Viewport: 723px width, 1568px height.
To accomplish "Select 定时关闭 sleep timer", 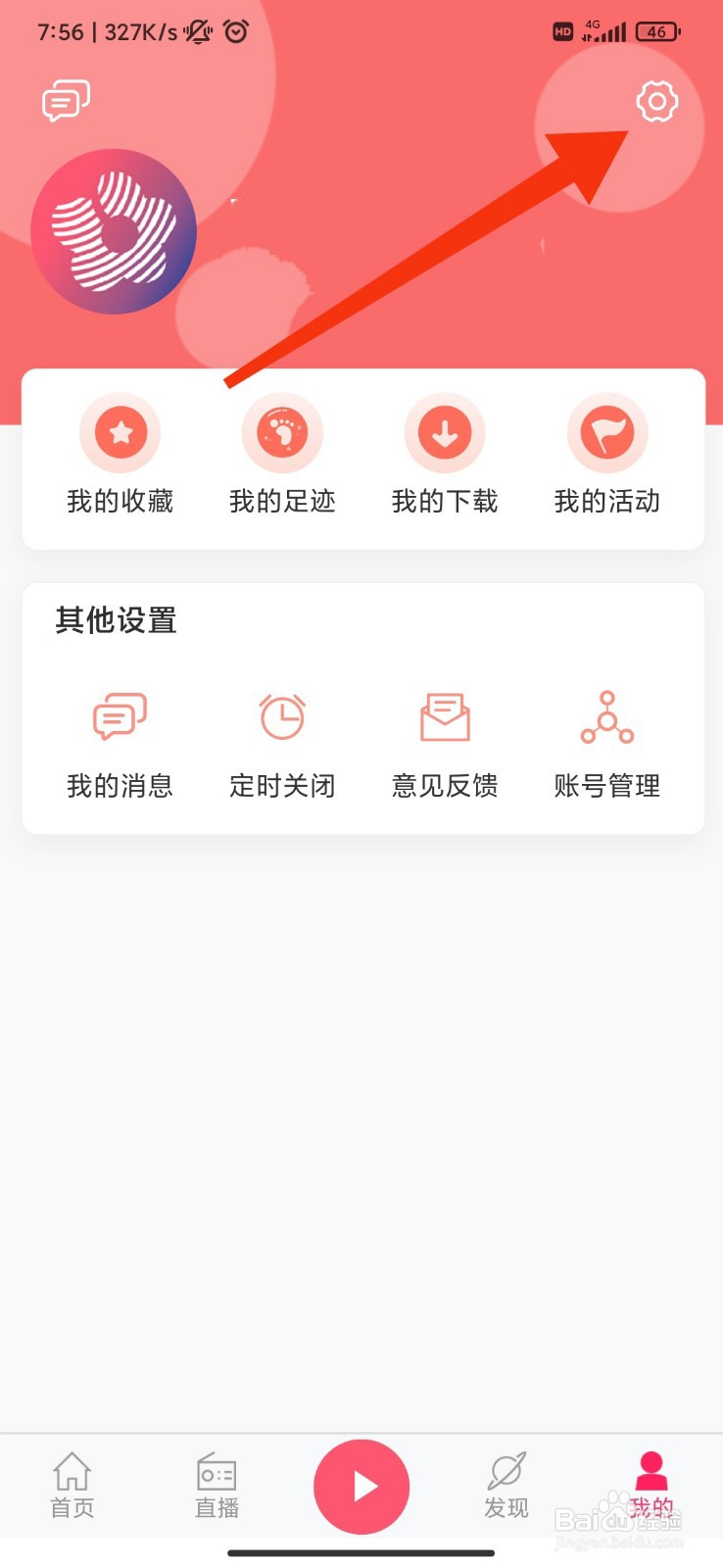I will coord(282,744).
